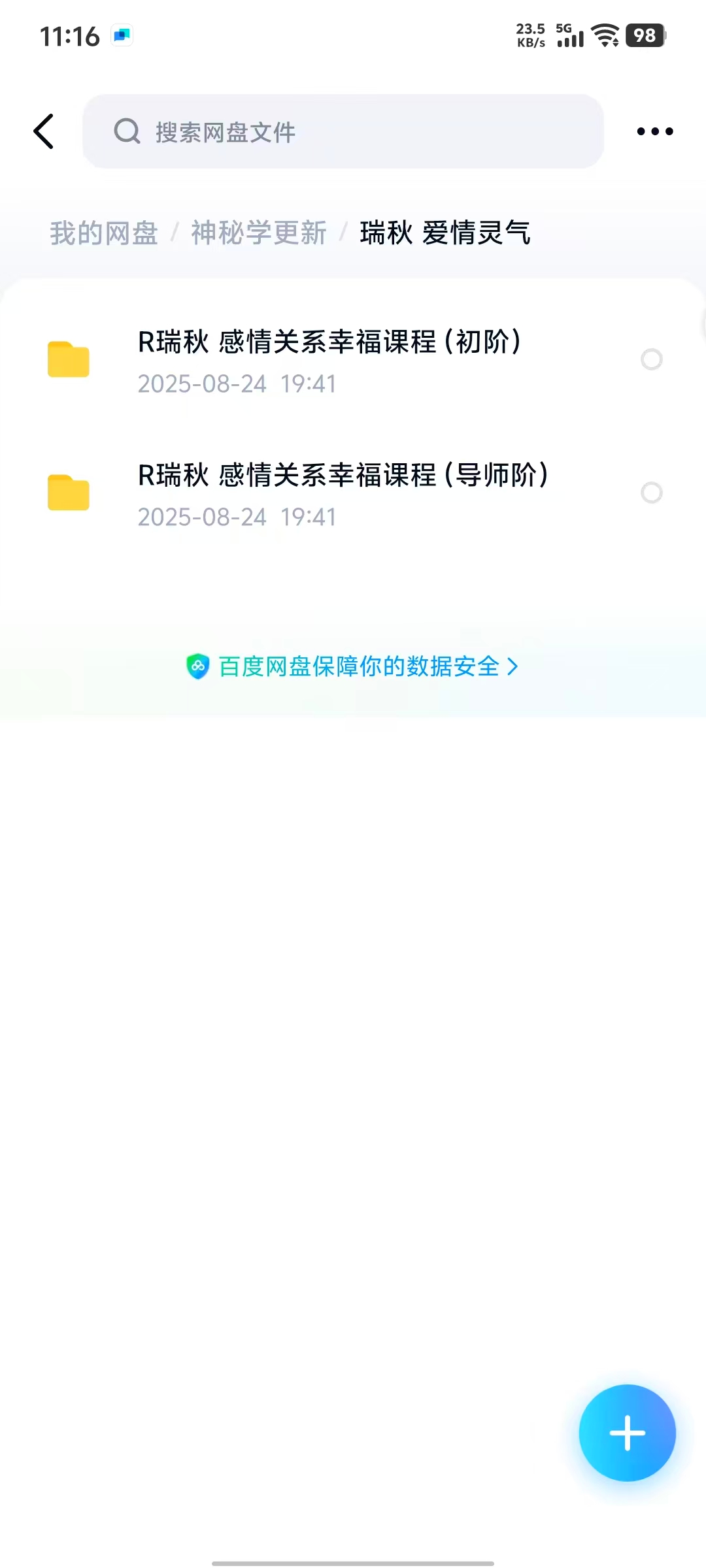Navigate to 我的网盘 in the breadcrumb
This screenshot has width=706, height=1568.
click(104, 233)
